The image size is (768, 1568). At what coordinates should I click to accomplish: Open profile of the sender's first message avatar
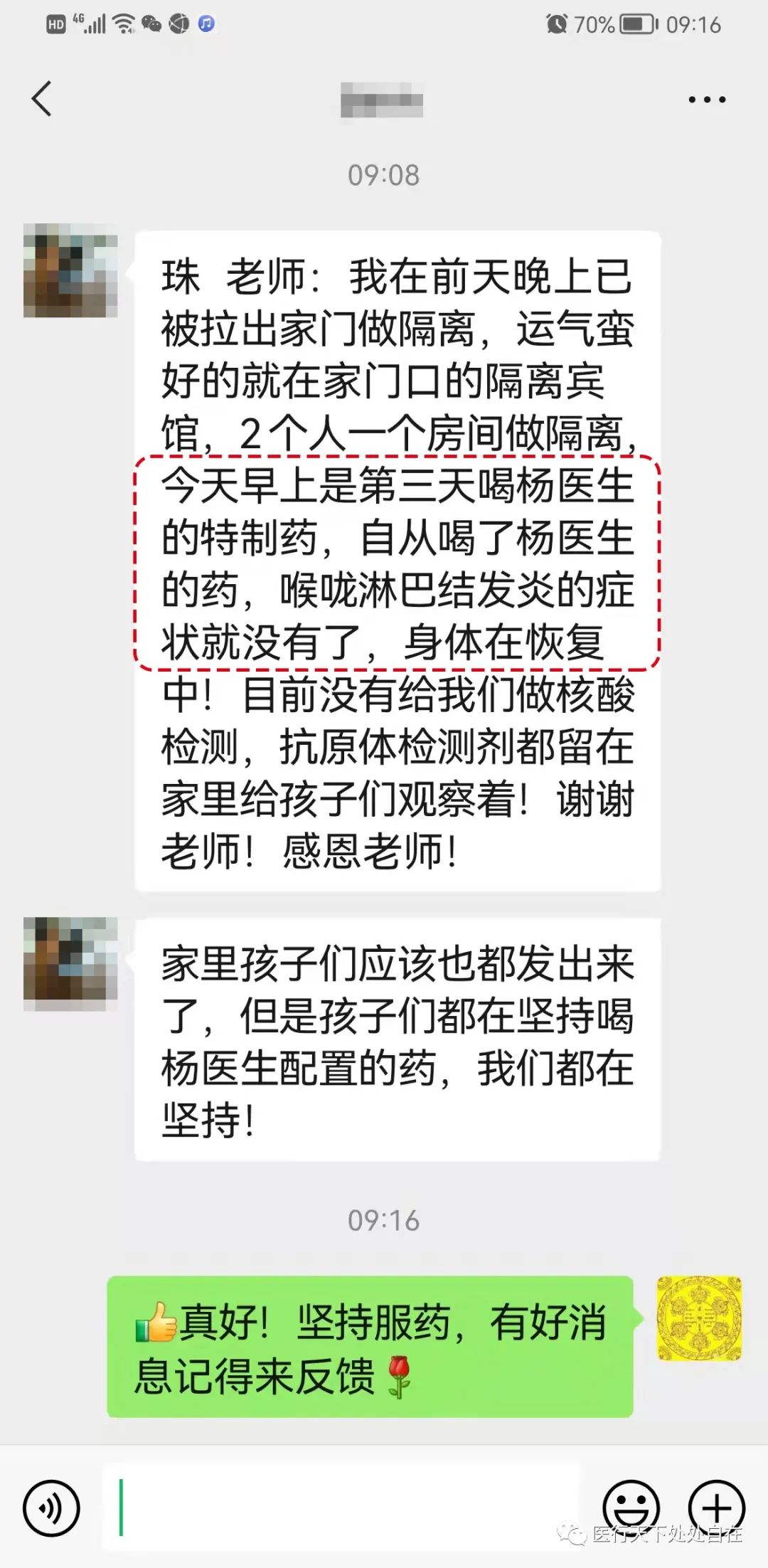point(70,270)
